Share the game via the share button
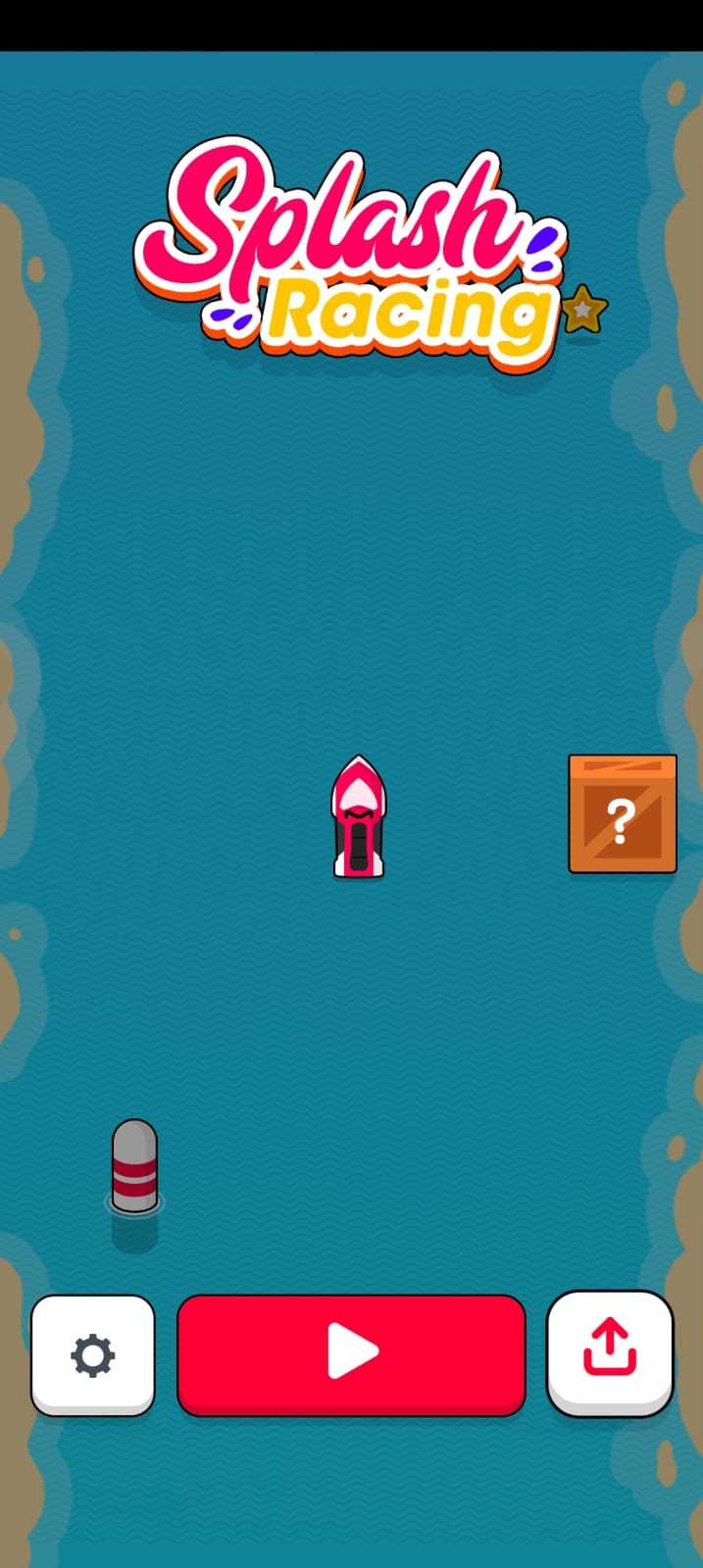The image size is (703, 1568). [610, 1350]
